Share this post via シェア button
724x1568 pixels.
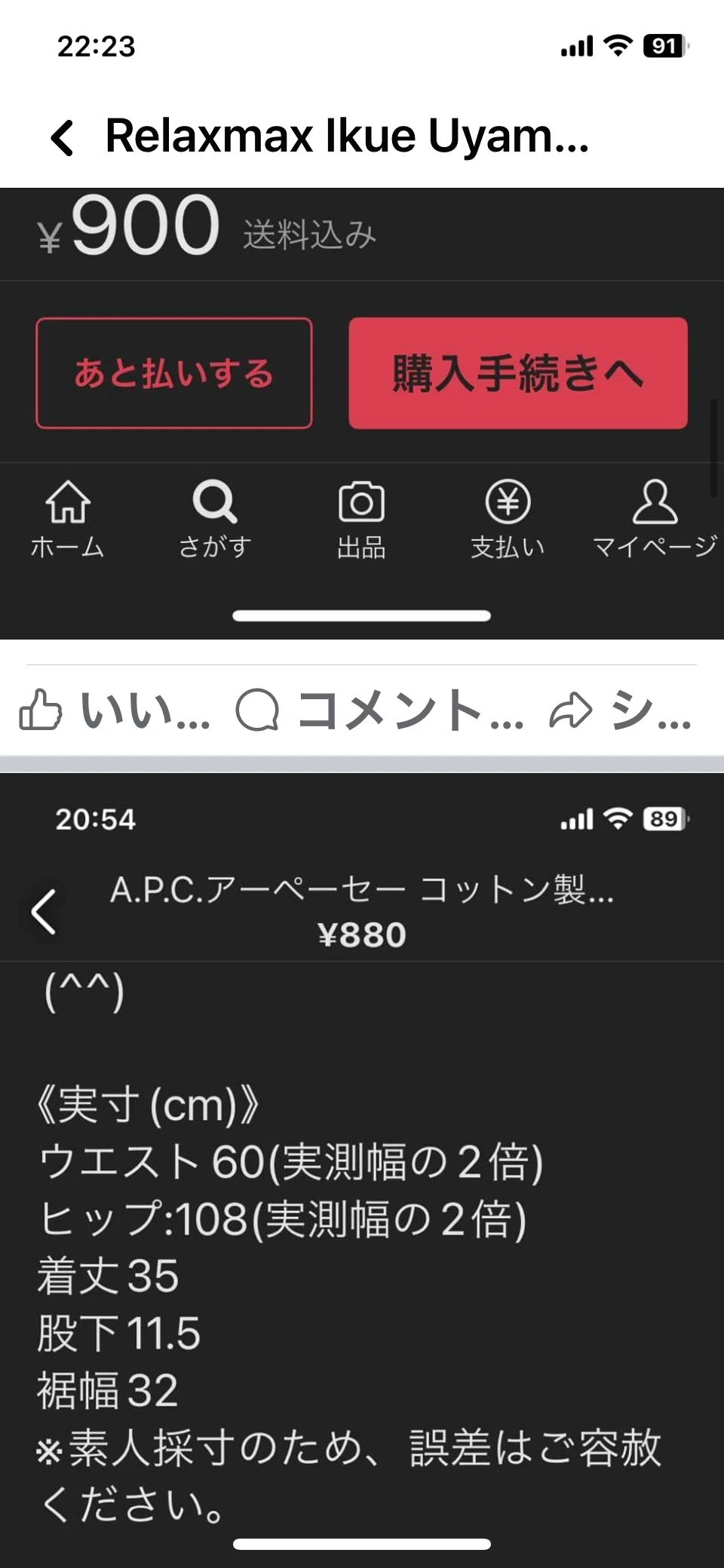pyautogui.click(x=620, y=710)
